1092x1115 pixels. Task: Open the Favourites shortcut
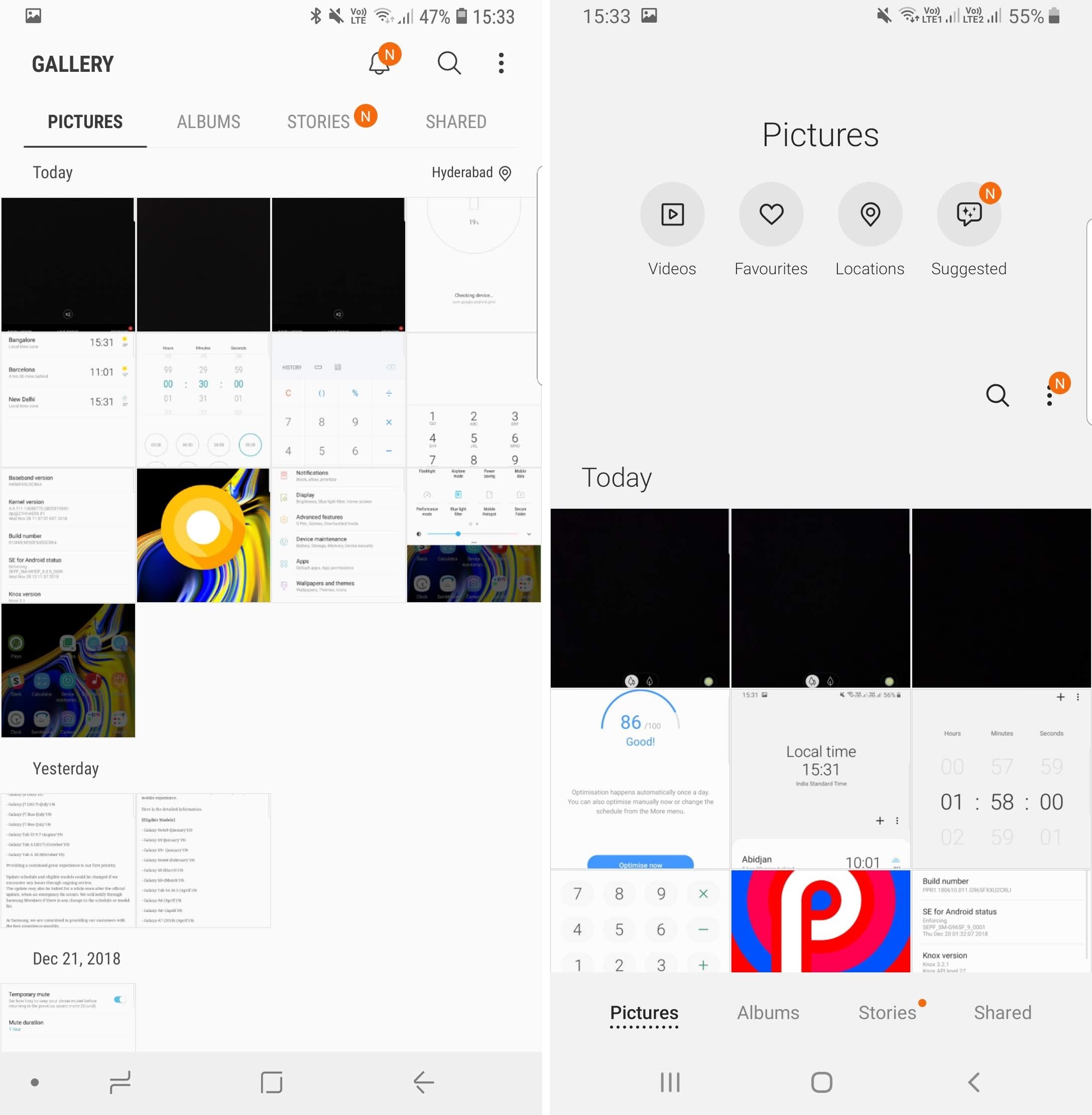click(770, 214)
